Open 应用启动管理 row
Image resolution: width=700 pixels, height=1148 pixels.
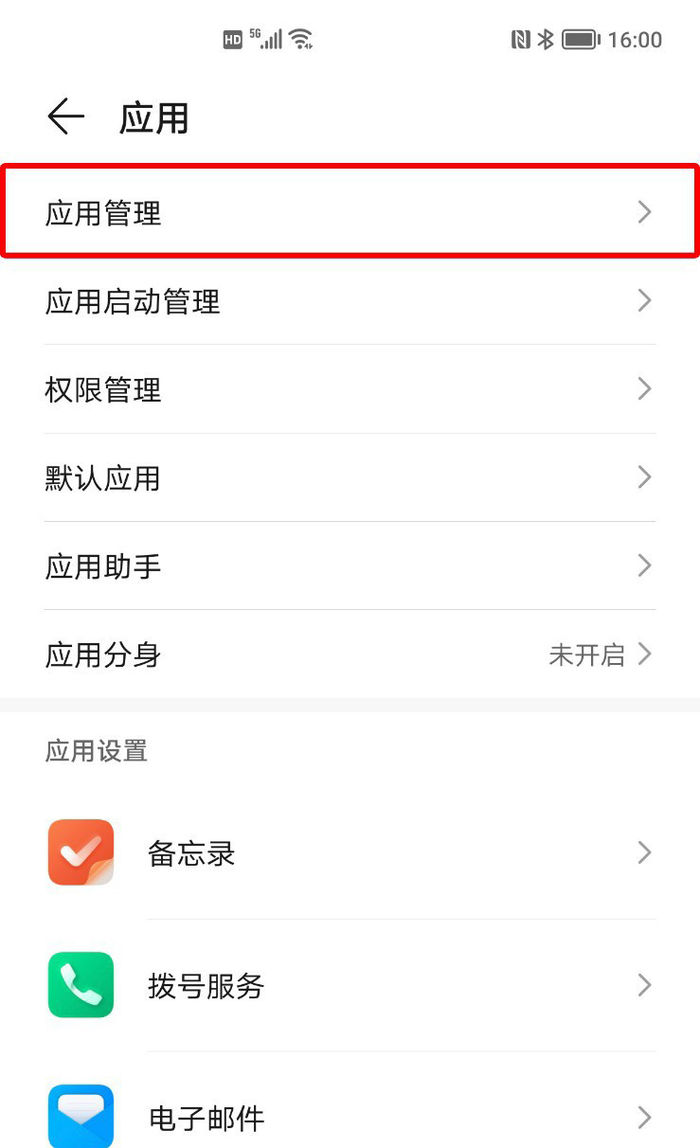pyautogui.click(x=350, y=301)
